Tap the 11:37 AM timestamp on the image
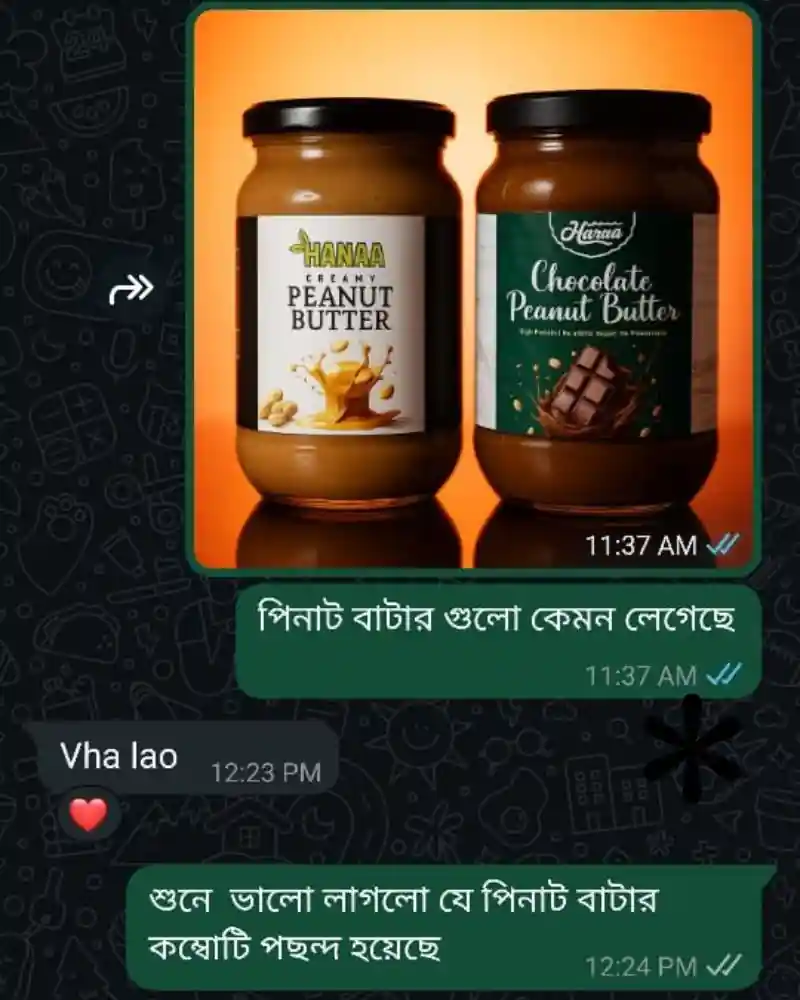The height and width of the screenshot is (1000, 800). pyautogui.click(x=640, y=546)
